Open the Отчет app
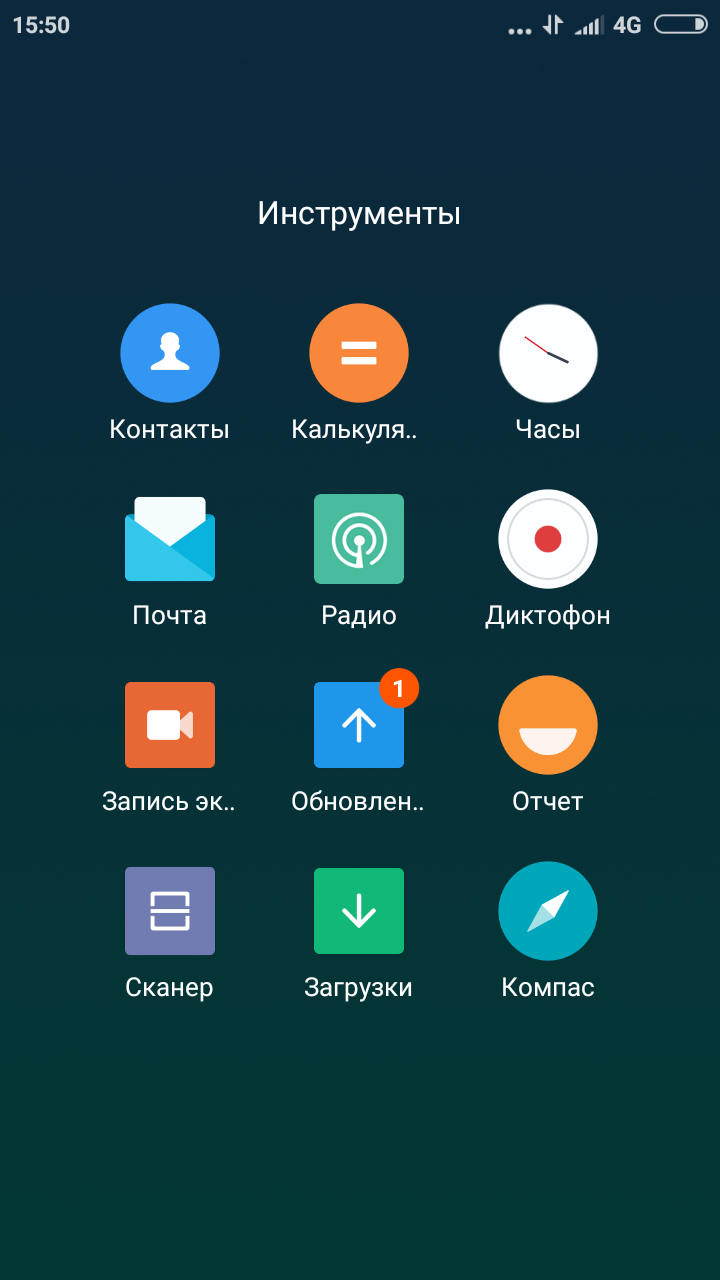The height and width of the screenshot is (1280, 720). (x=548, y=725)
